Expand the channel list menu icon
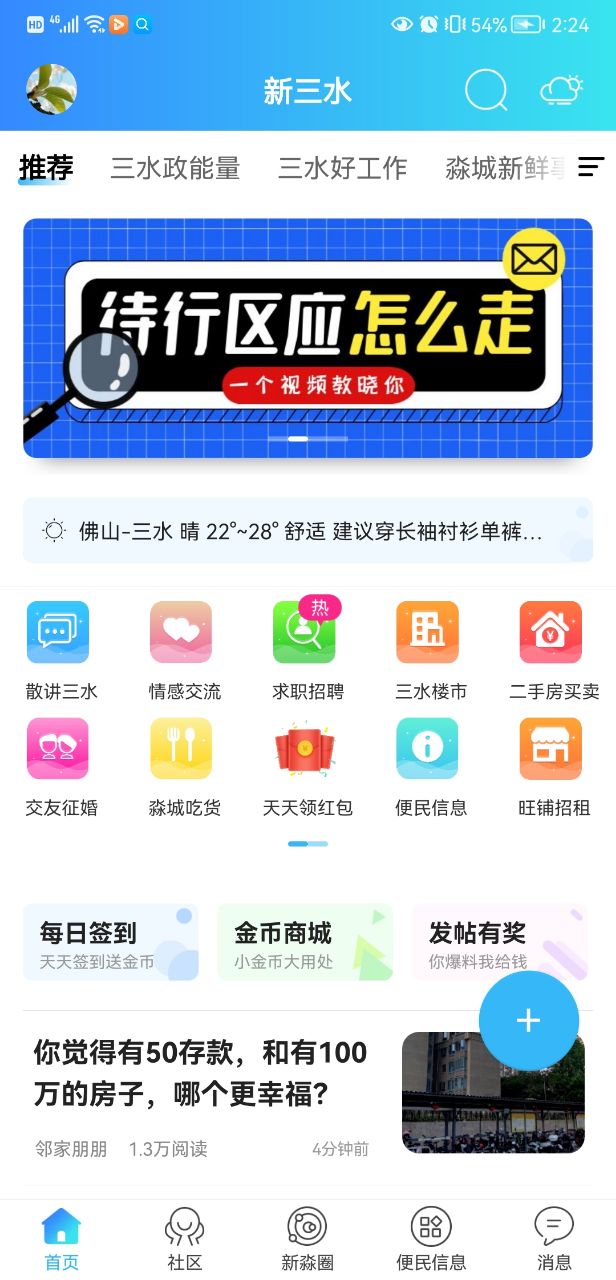The height and width of the screenshot is (1280, 616). 591,167
